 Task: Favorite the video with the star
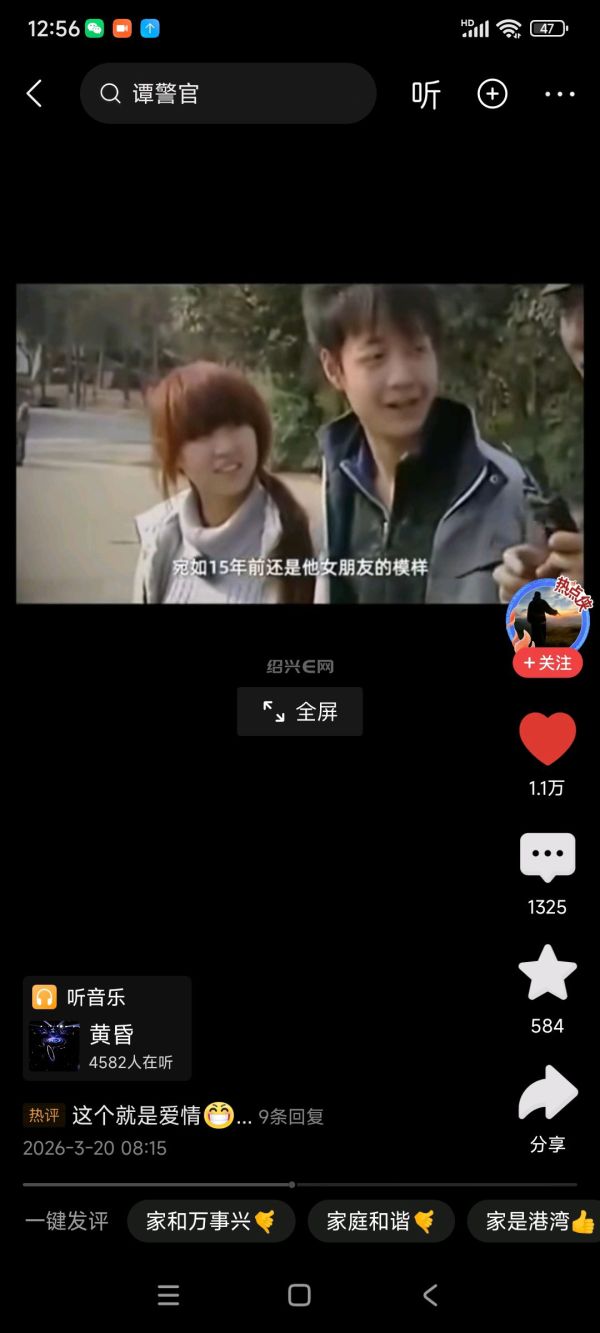(547, 974)
